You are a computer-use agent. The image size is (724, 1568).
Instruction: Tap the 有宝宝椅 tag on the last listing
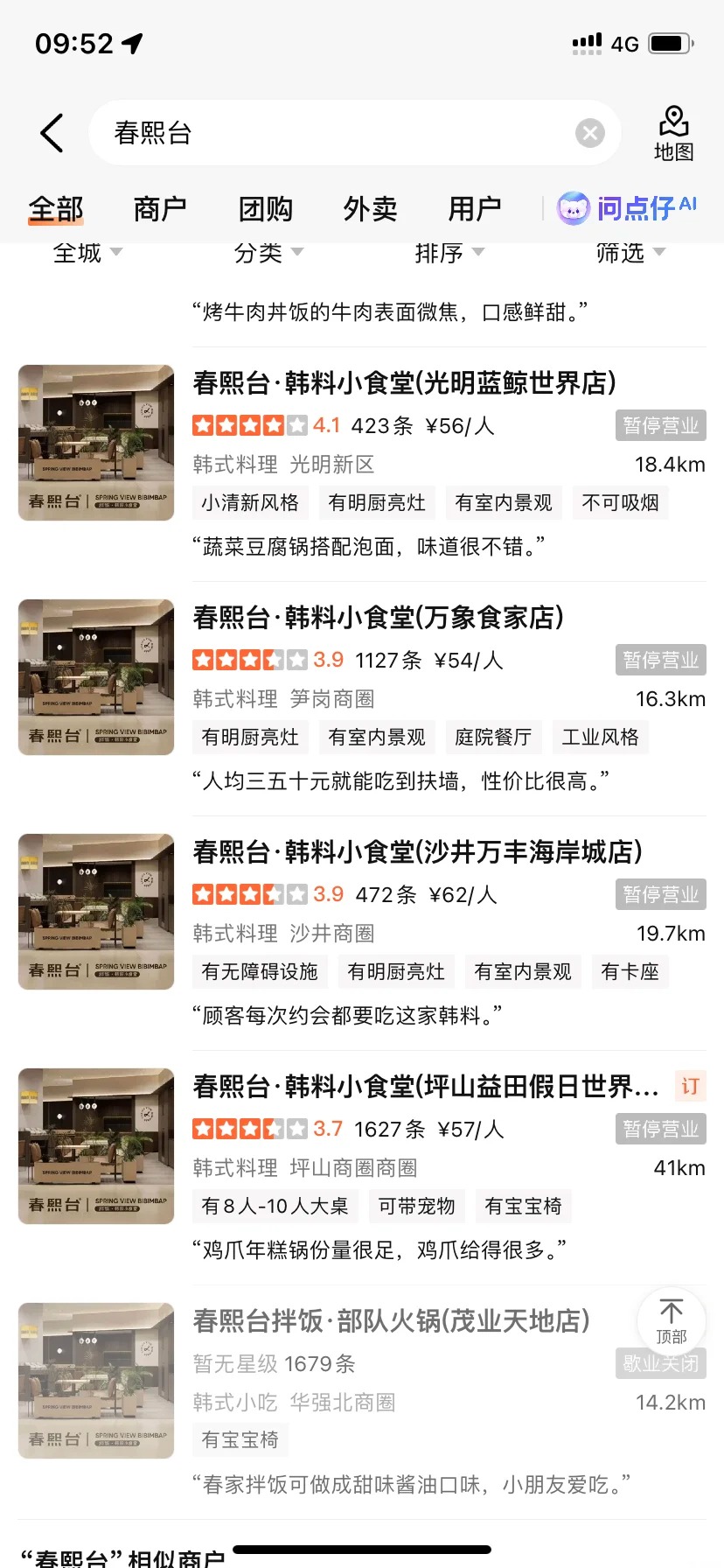tap(240, 1439)
